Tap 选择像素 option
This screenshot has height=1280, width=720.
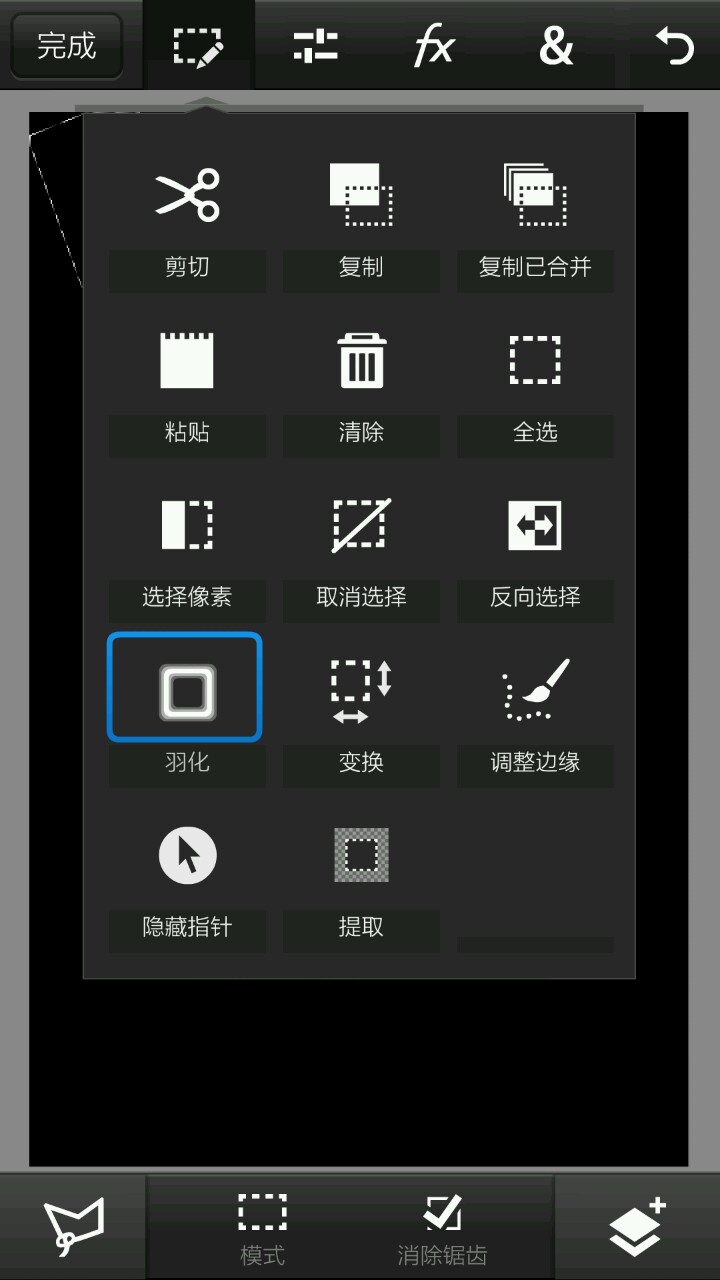point(187,550)
